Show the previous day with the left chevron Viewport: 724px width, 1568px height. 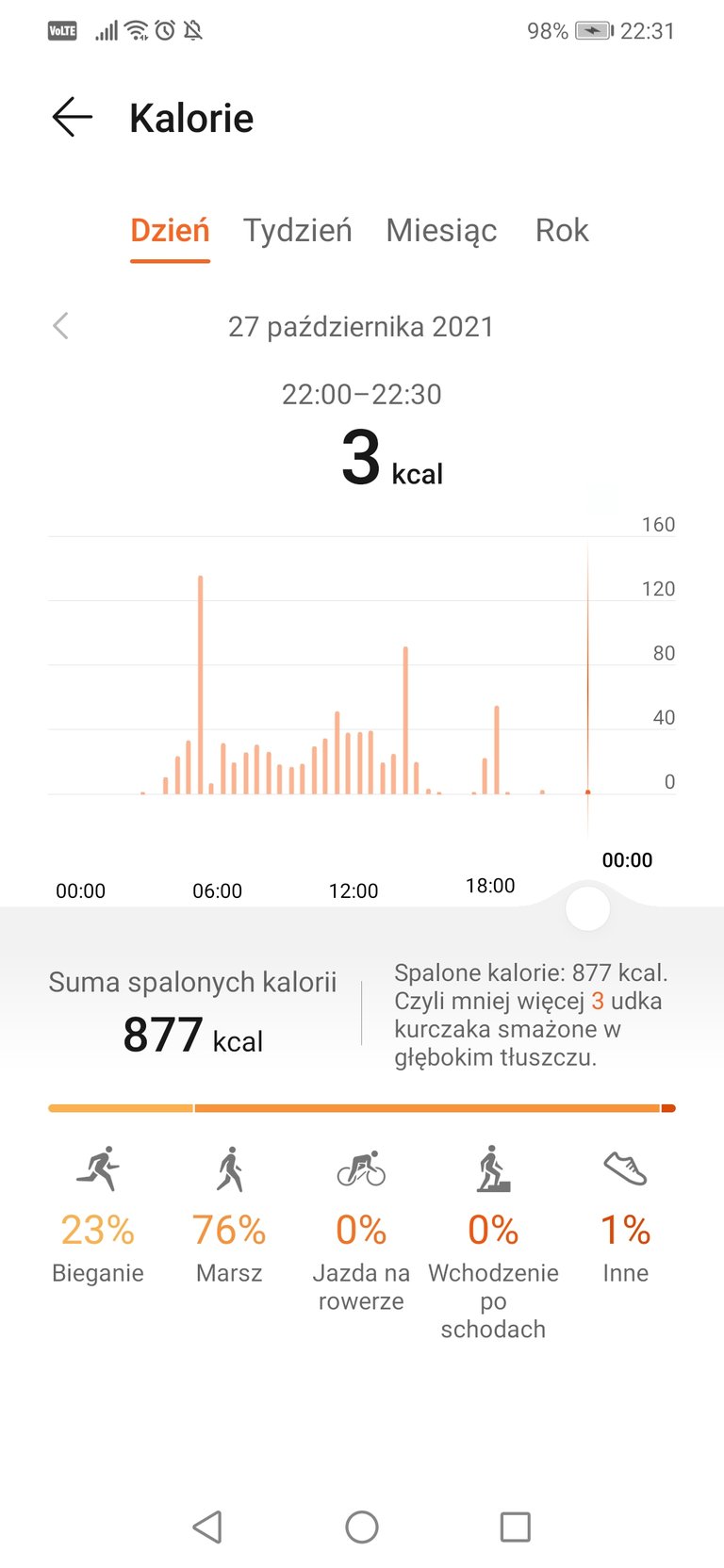tap(60, 326)
